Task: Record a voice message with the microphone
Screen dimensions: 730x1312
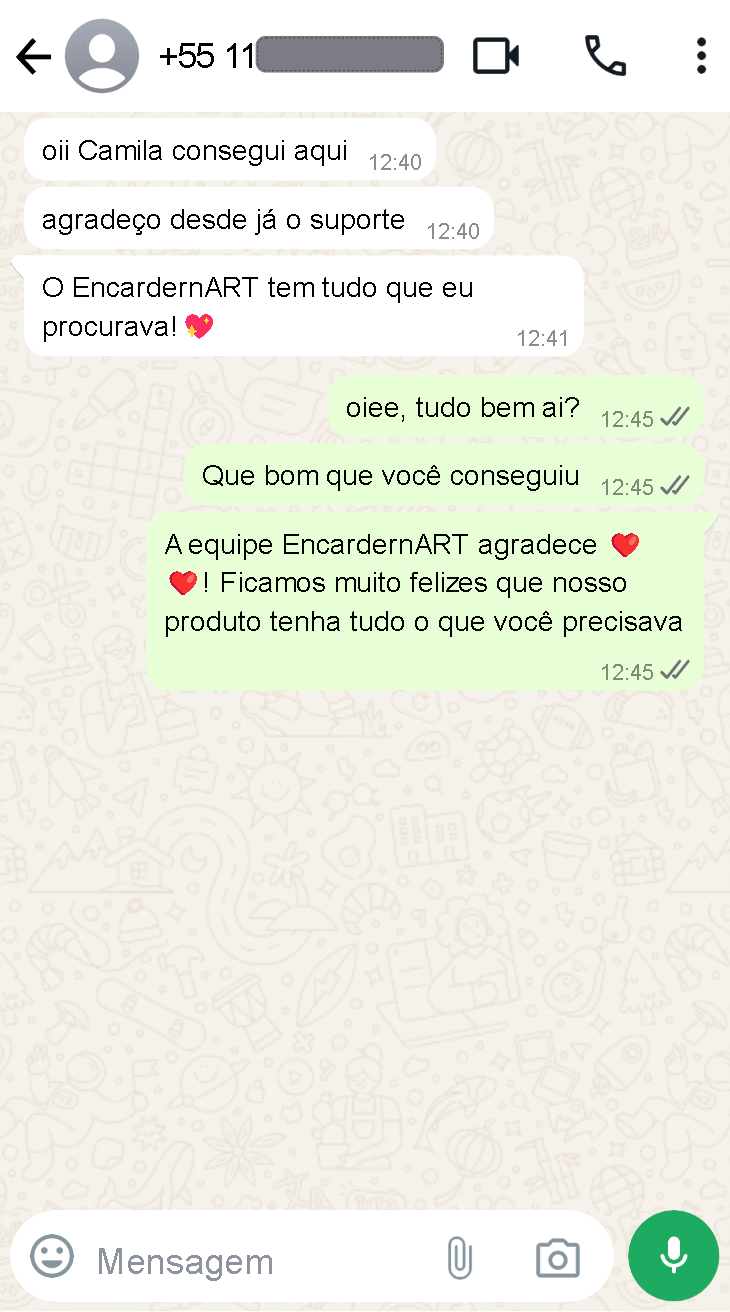Action: (673, 1255)
